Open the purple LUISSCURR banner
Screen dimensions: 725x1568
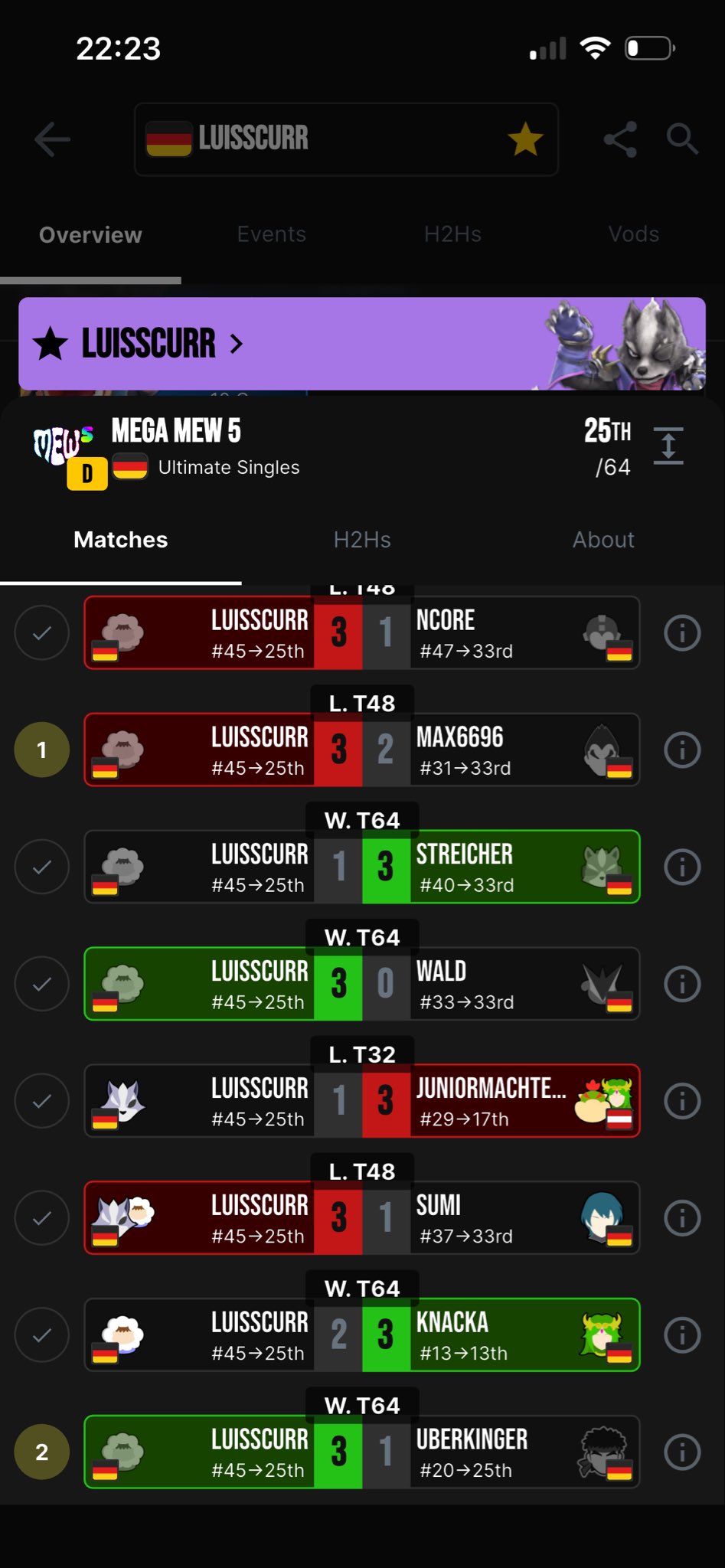[x=361, y=344]
